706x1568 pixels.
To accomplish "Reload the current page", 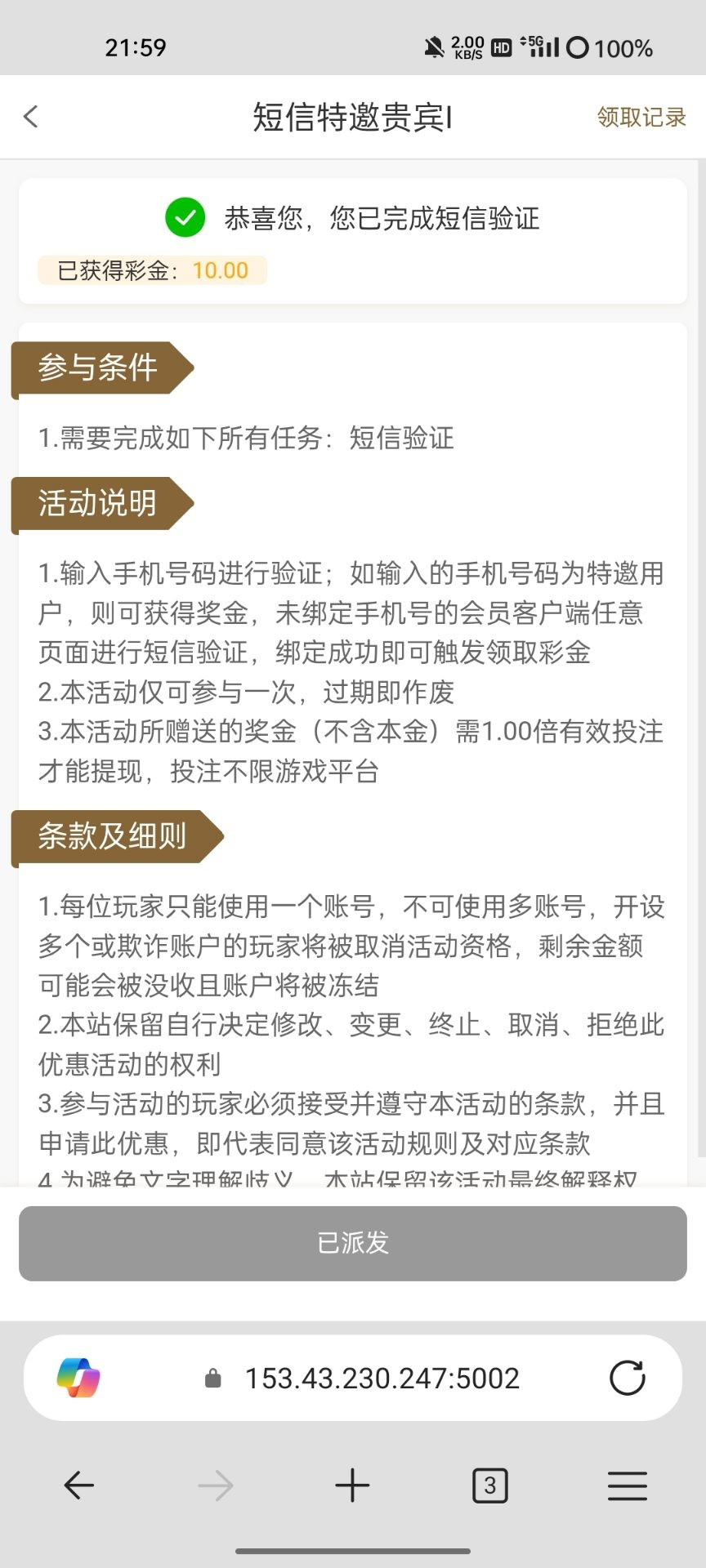I will [628, 1378].
